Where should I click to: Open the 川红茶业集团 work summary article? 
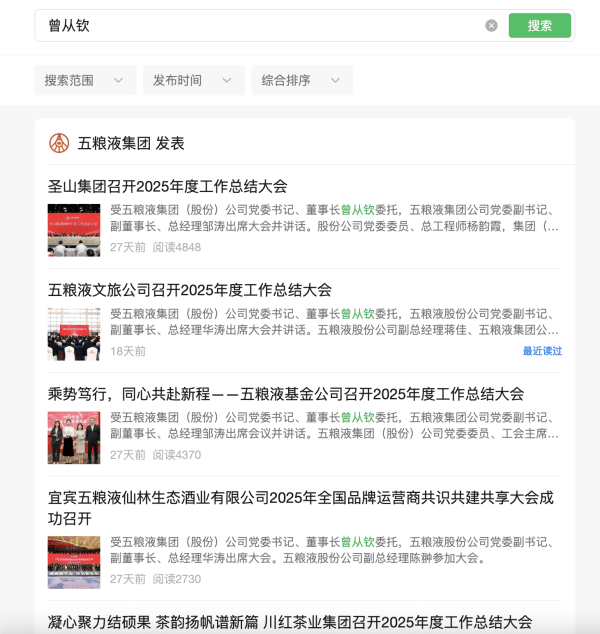pyautogui.click(x=290, y=622)
